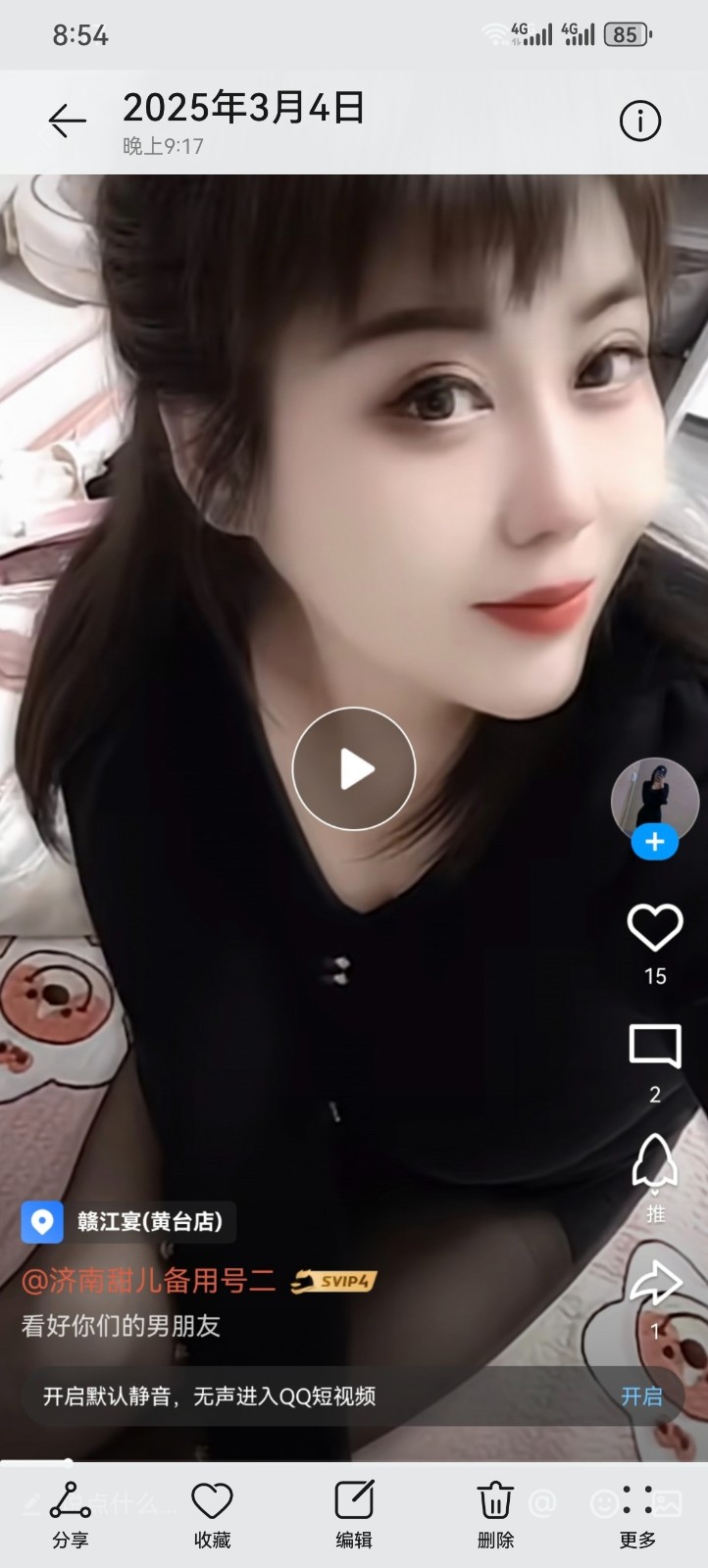Screen dimensions: 708x1568
Task: Add the photo to favorites with 收藏
Action: click(212, 1514)
